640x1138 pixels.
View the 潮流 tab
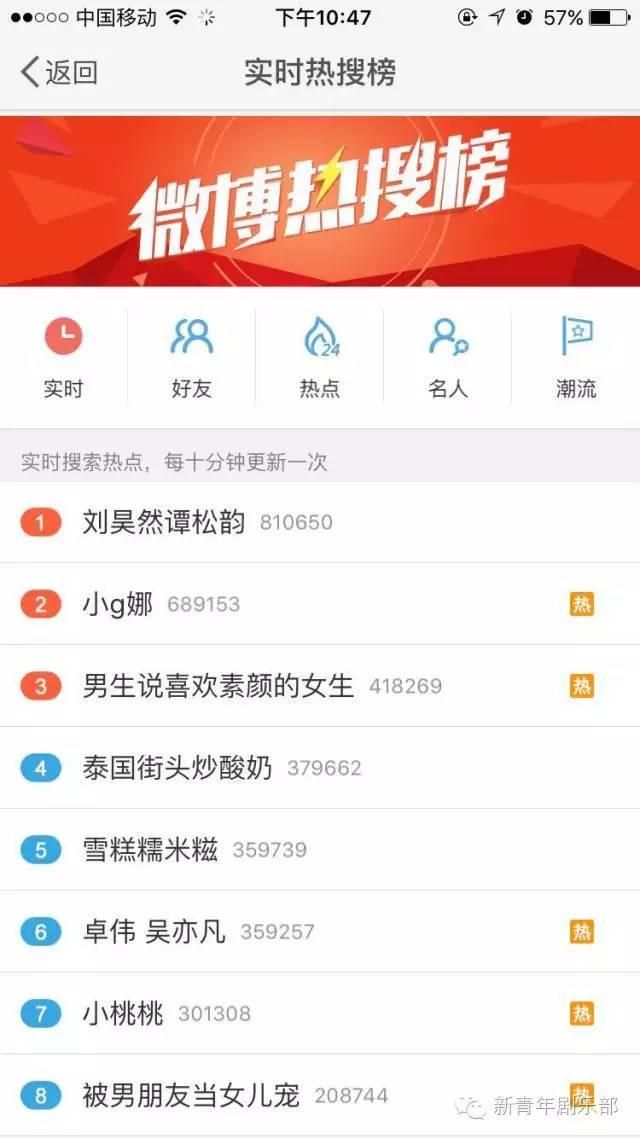click(x=576, y=356)
